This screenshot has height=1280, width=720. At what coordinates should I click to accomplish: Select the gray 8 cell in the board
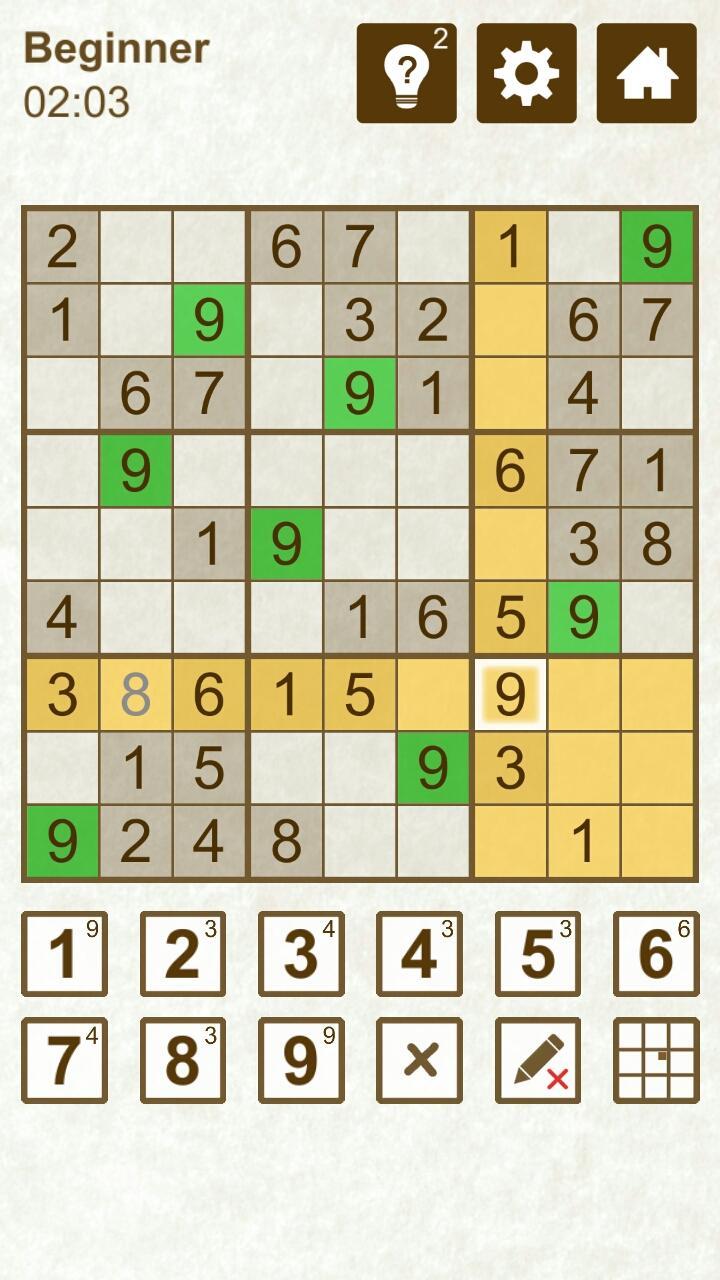pos(135,694)
